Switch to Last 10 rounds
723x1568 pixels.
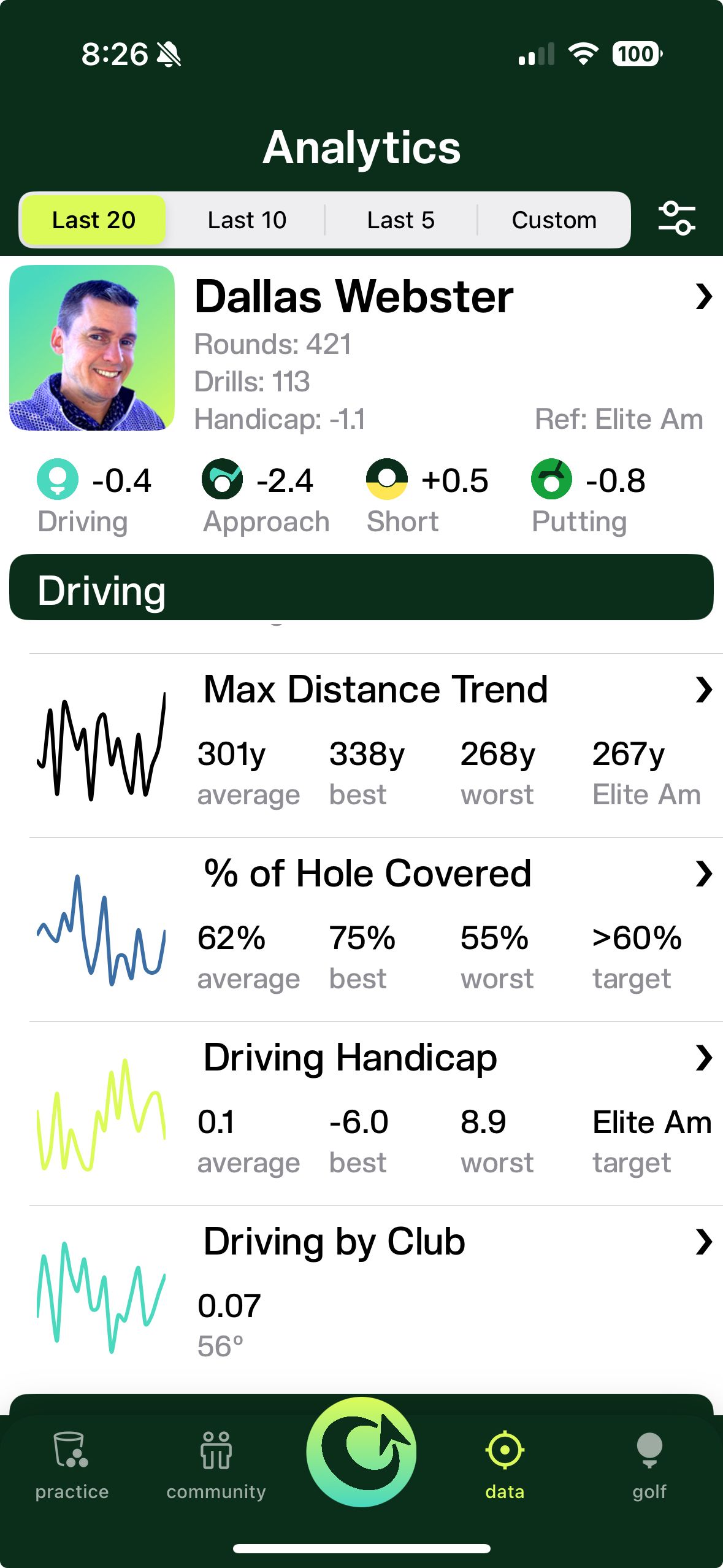tap(247, 220)
